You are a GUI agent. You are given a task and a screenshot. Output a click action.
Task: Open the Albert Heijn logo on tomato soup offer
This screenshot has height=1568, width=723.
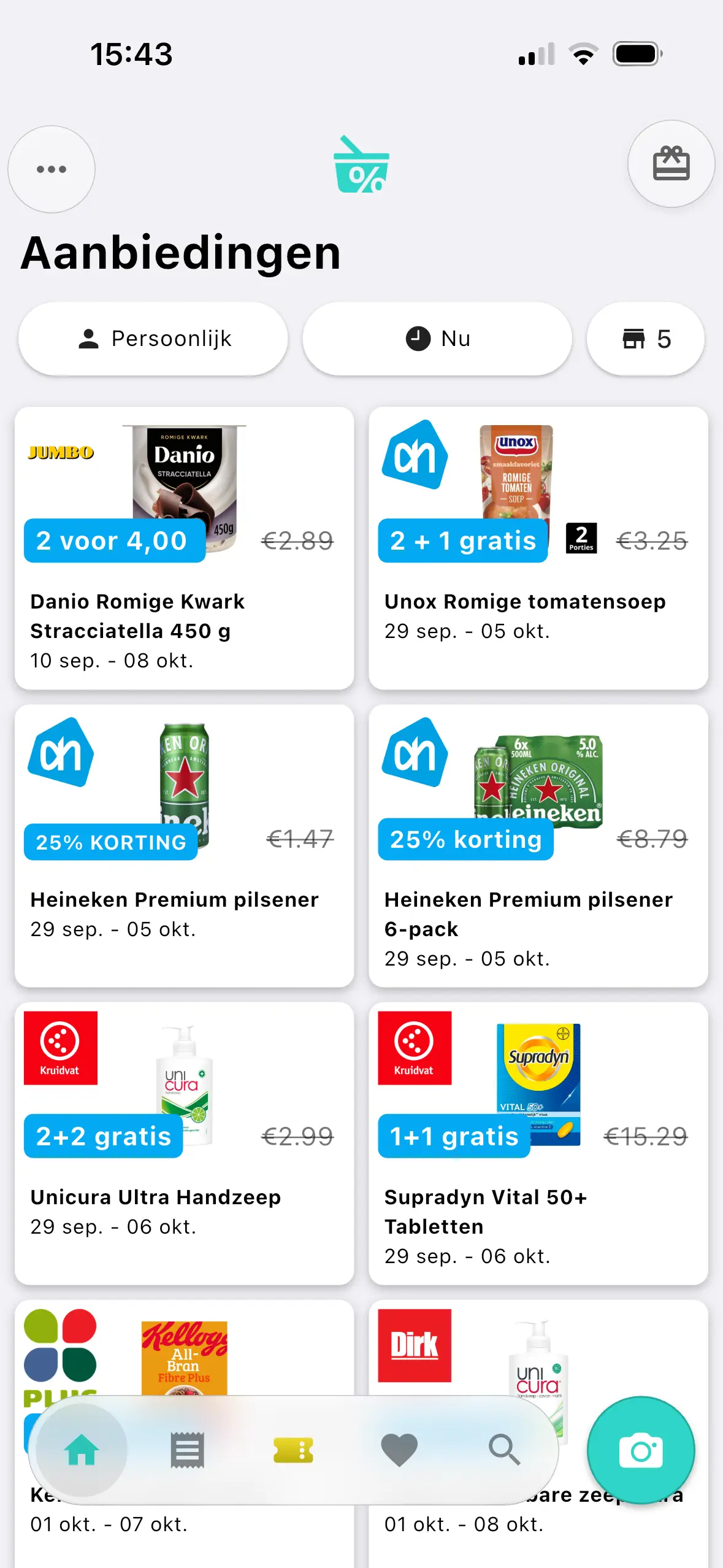click(x=415, y=456)
